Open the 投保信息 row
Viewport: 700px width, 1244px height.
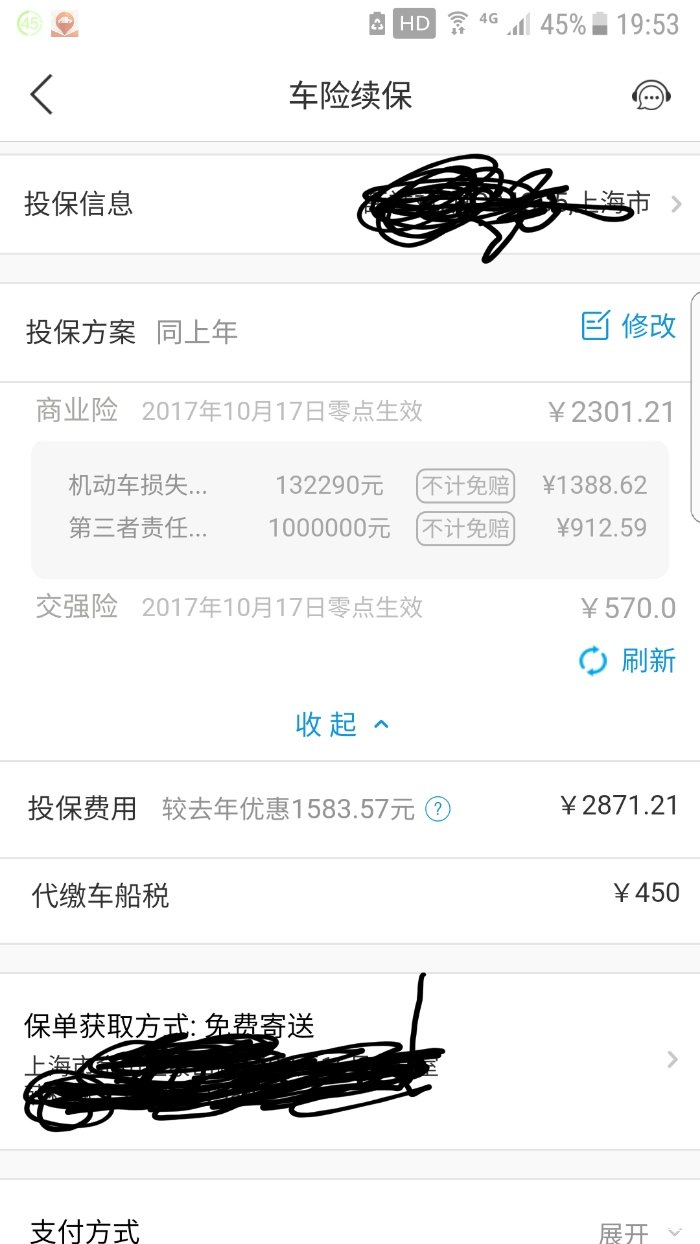[x=350, y=204]
